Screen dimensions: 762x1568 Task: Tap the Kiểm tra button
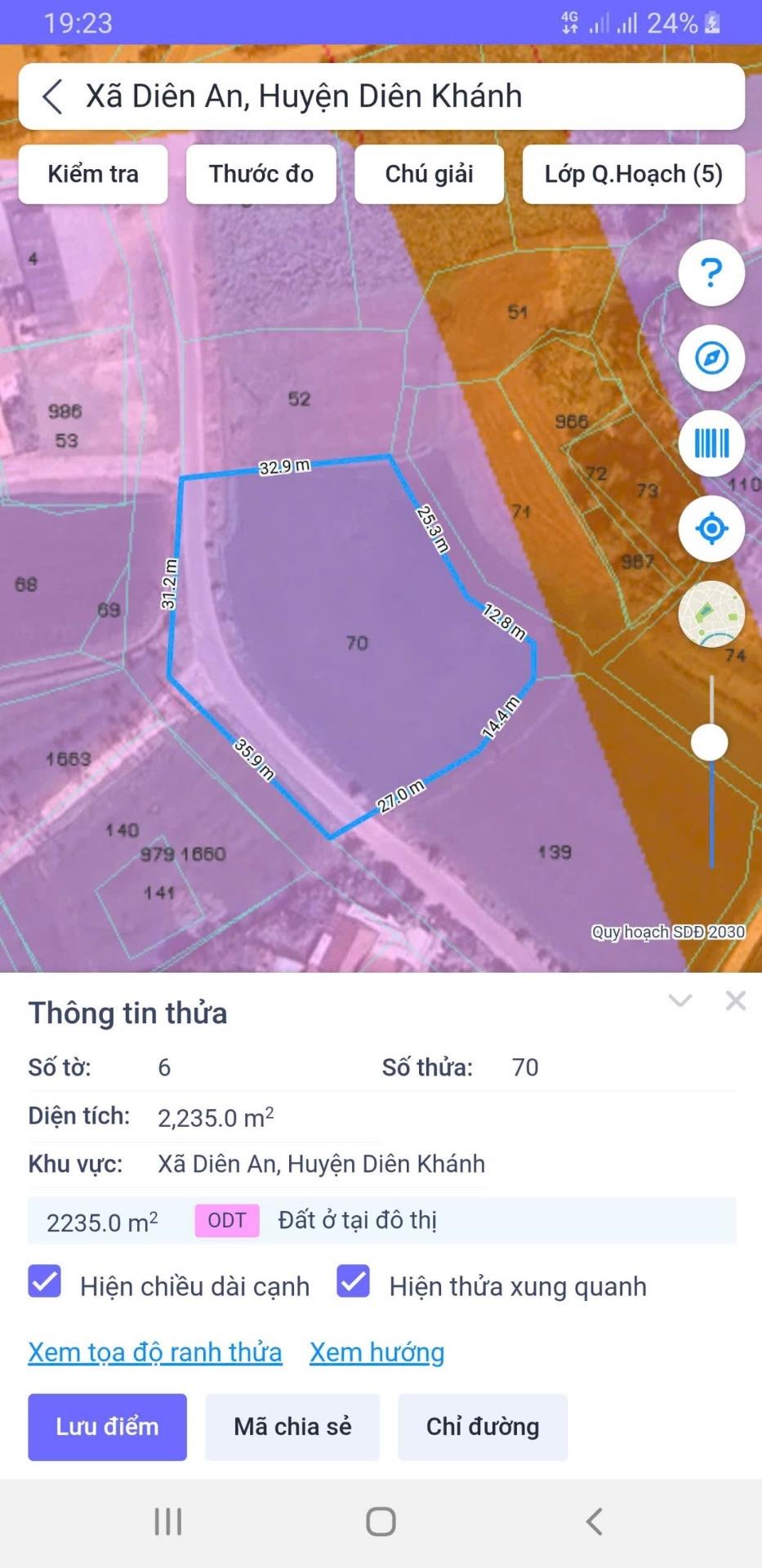click(93, 174)
